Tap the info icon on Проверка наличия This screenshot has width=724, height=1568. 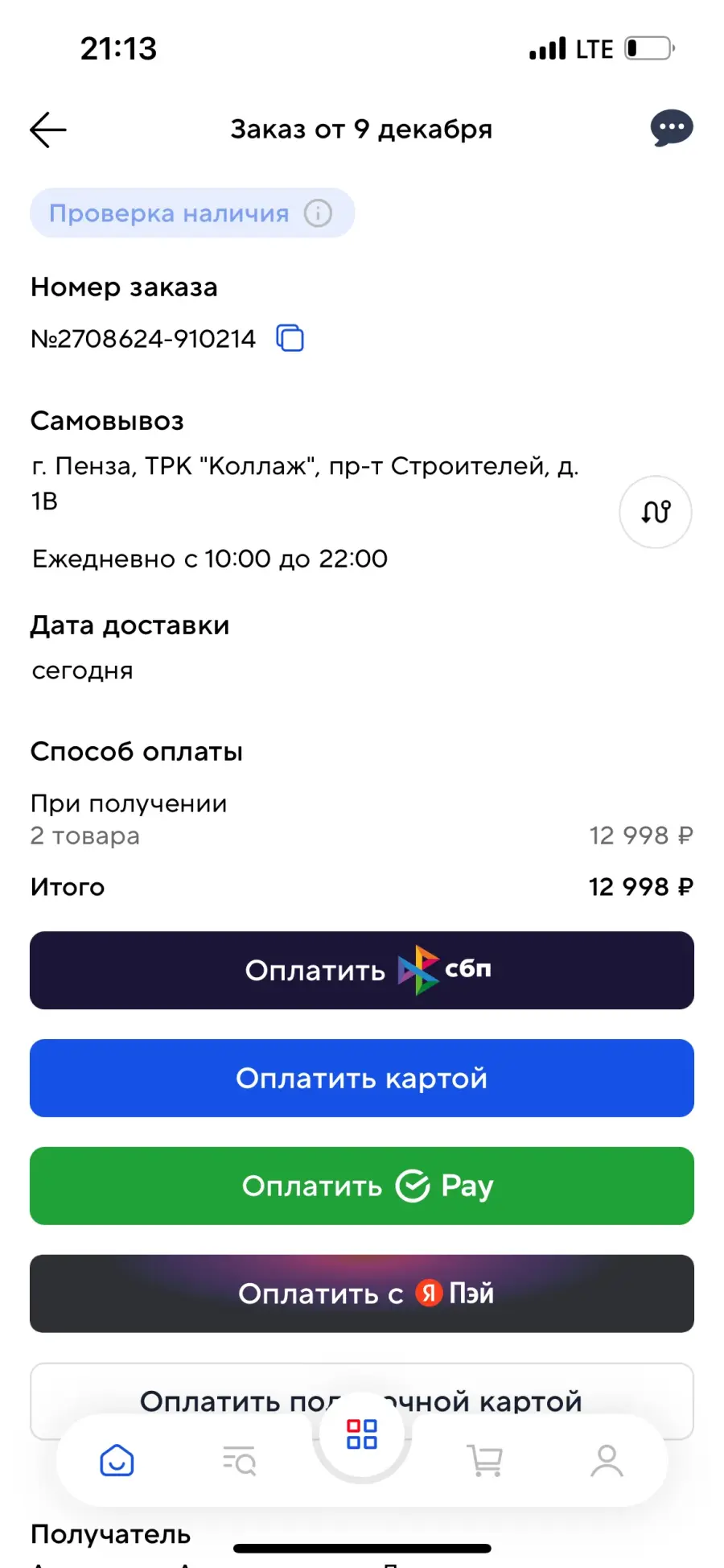[318, 213]
